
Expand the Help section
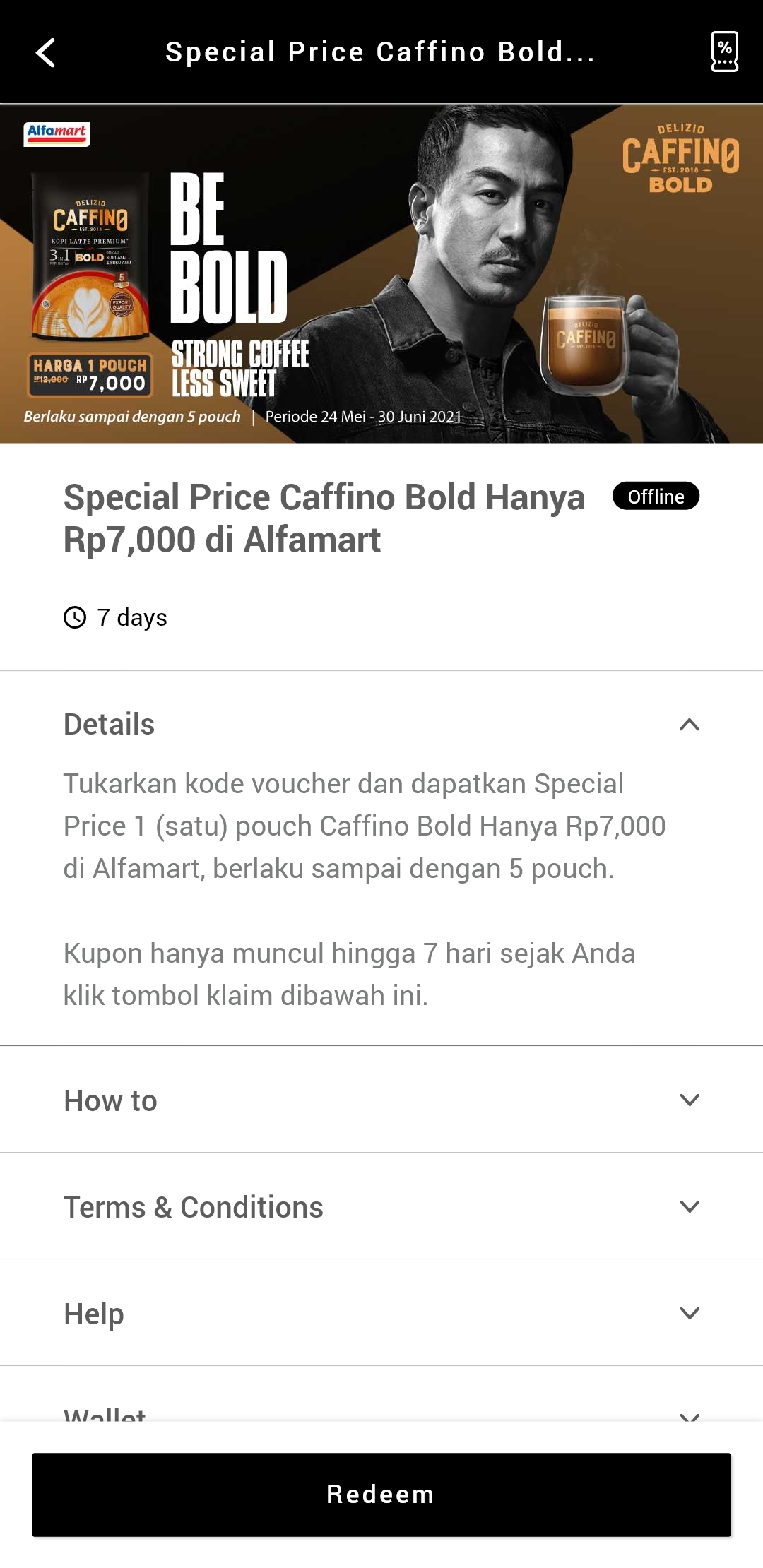[689, 1314]
